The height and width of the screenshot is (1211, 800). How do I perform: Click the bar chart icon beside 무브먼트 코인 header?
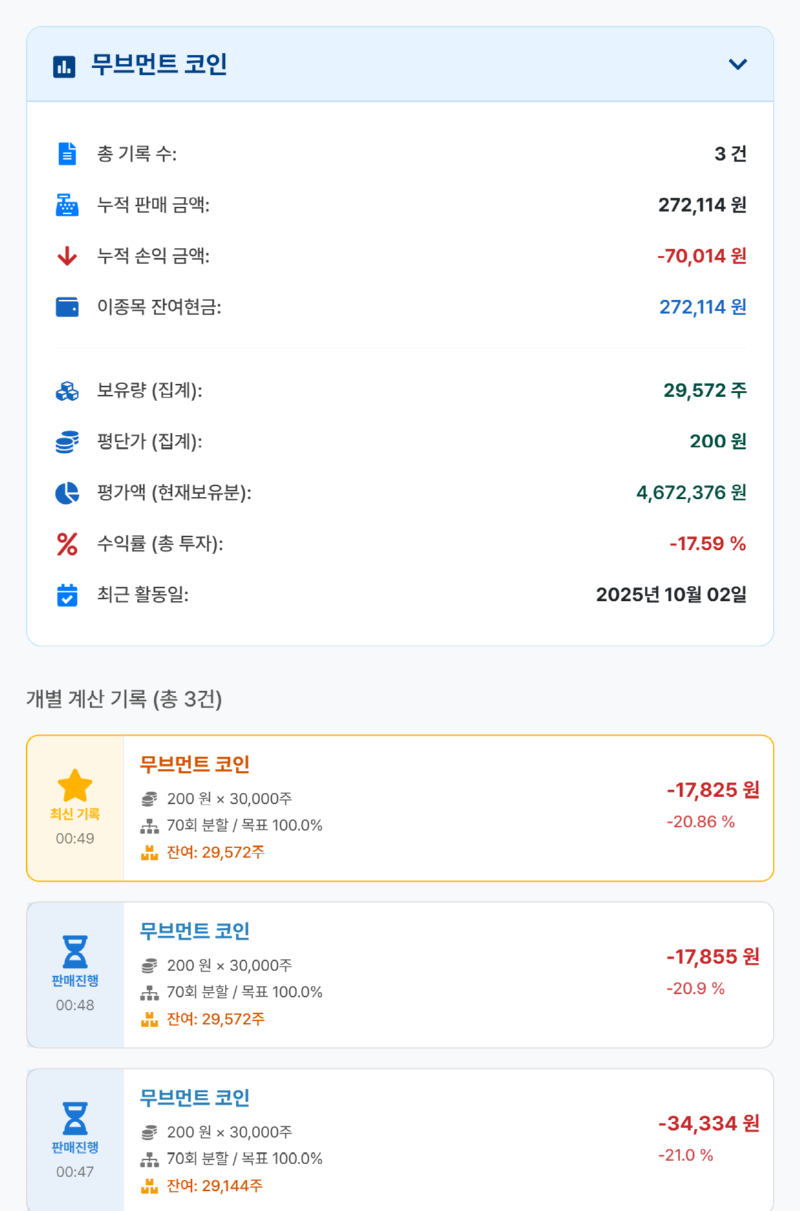click(64, 64)
